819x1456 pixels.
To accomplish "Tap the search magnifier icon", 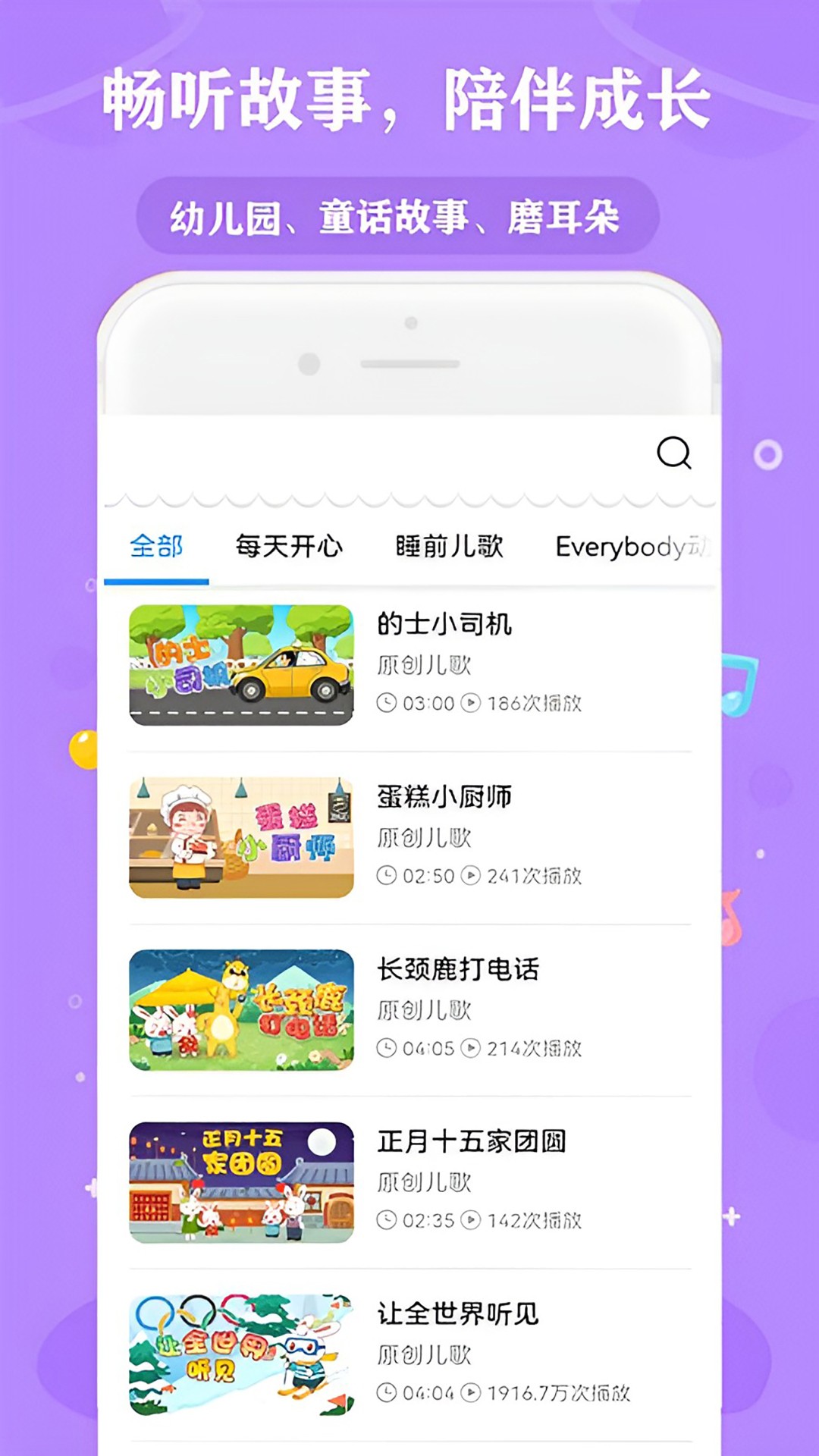I will coord(673,453).
